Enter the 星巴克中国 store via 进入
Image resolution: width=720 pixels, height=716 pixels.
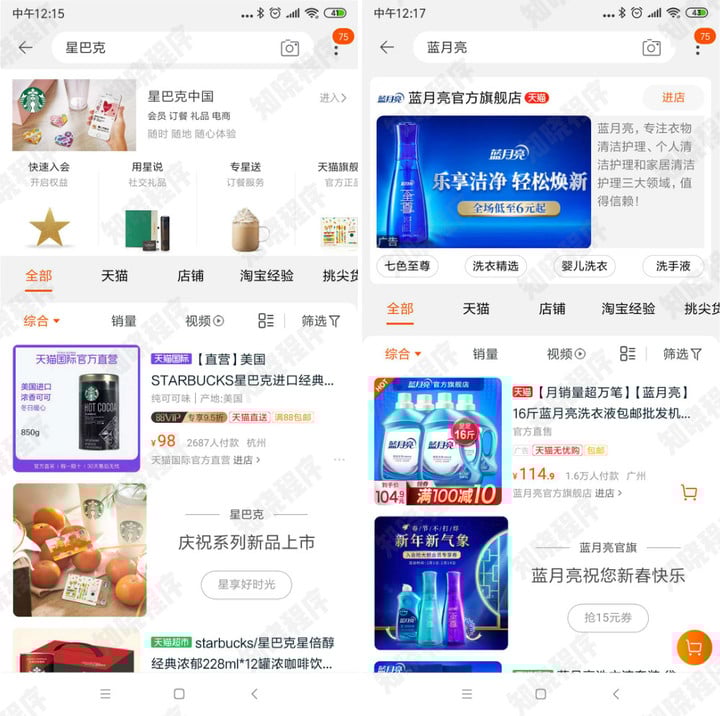click(x=333, y=98)
